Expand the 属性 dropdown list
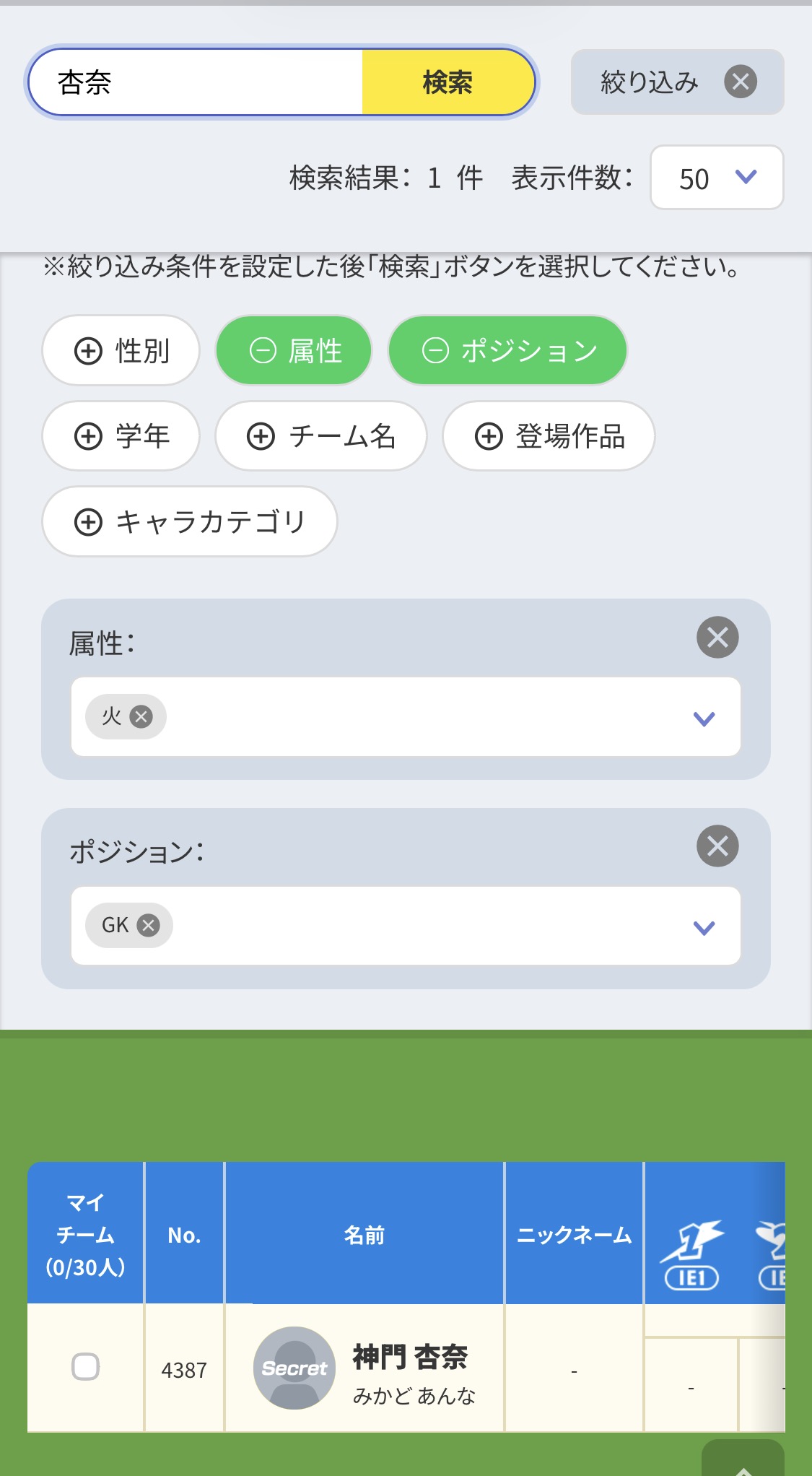This screenshot has height=1476, width=812. click(x=704, y=719)
